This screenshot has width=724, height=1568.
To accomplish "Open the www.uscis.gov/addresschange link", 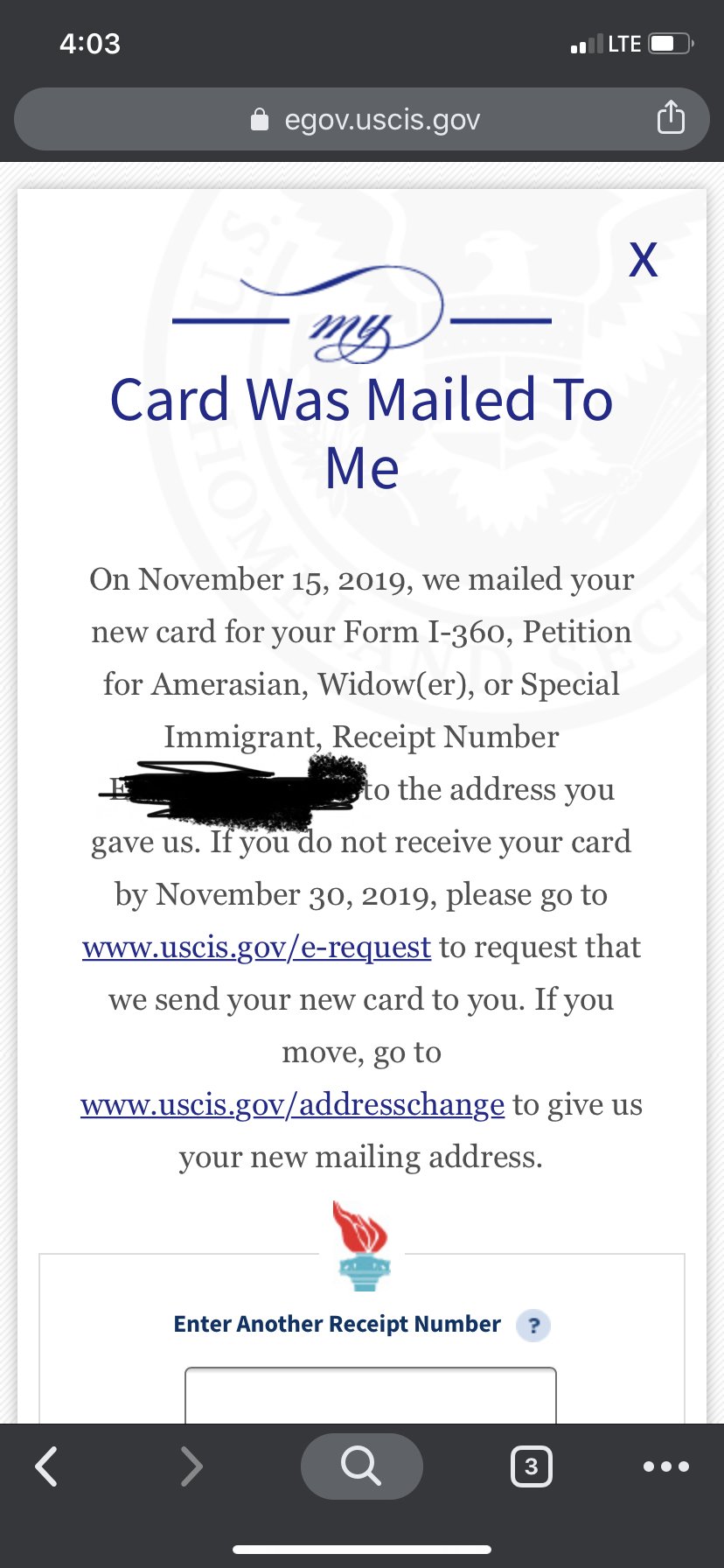I will (x=292, y=1104).
